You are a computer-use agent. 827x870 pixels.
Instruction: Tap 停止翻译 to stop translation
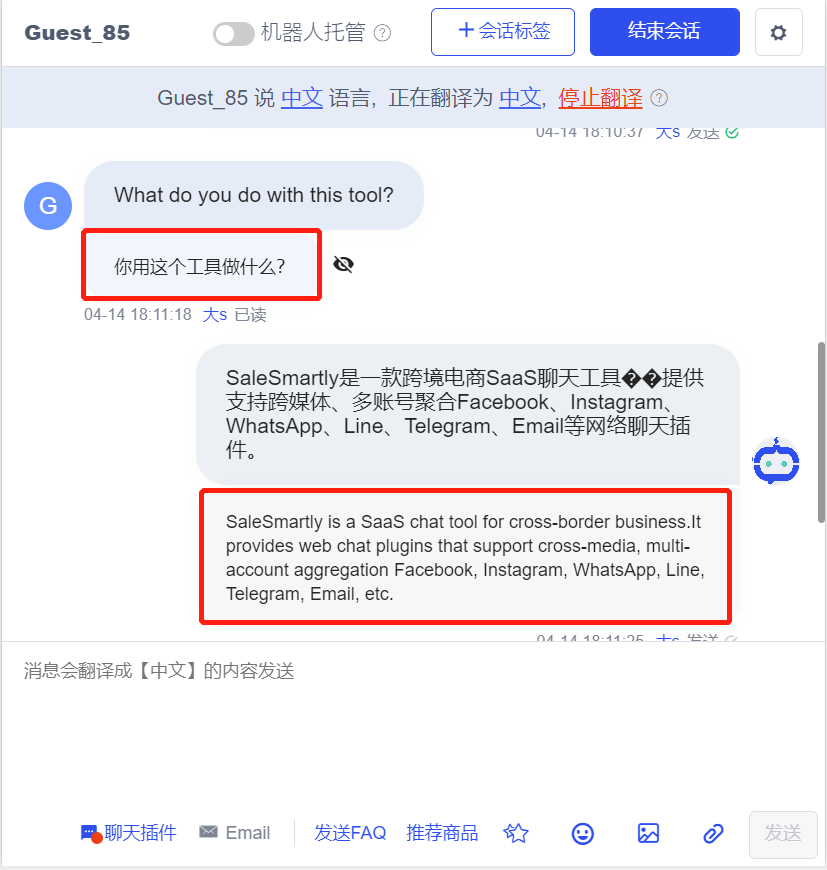600,98
